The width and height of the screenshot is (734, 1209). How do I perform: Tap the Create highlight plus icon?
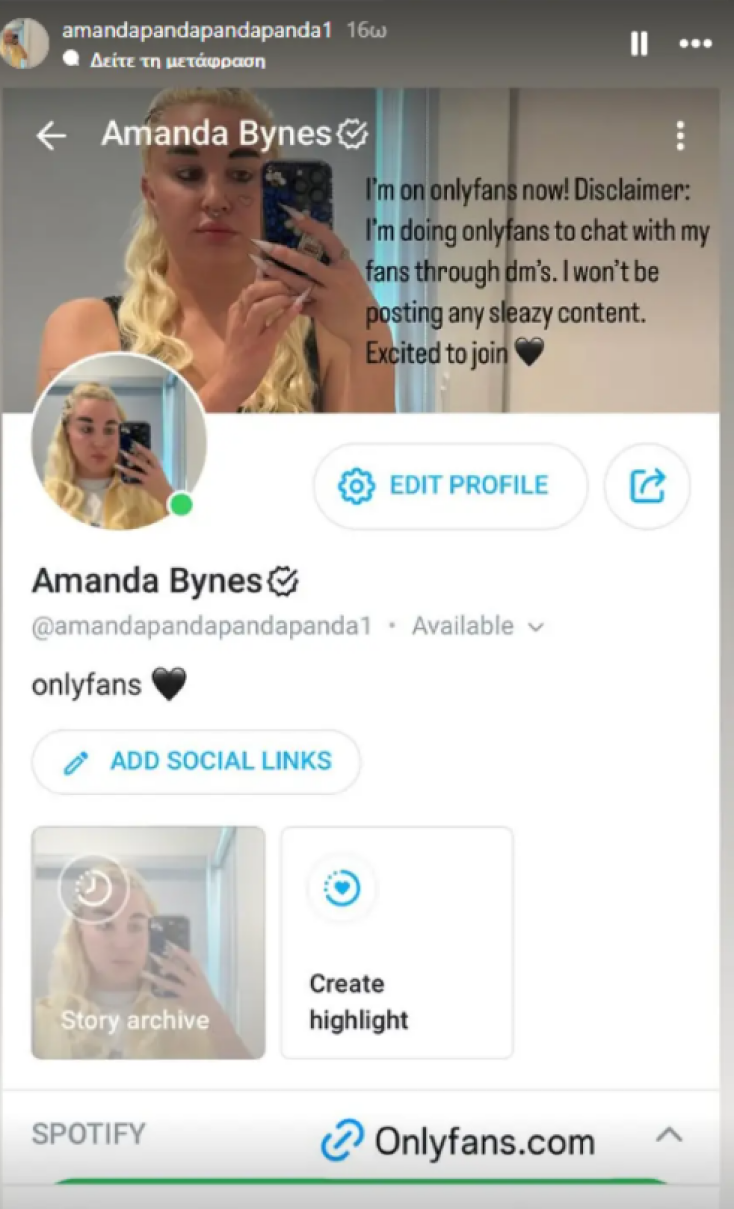pos(341,887)
